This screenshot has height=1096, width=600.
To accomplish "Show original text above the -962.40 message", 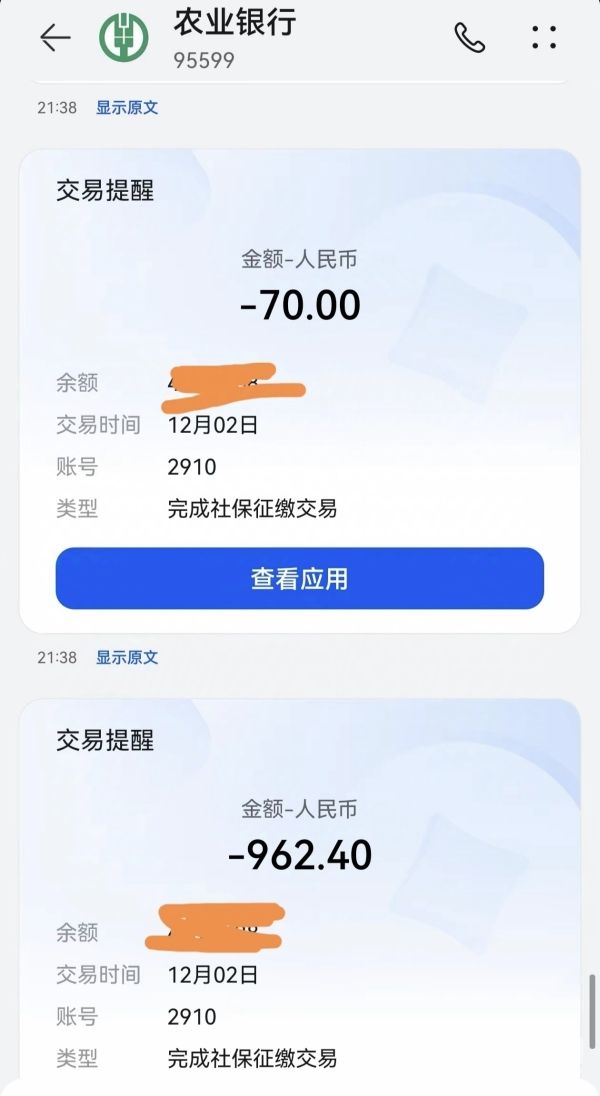I will 127,657.
